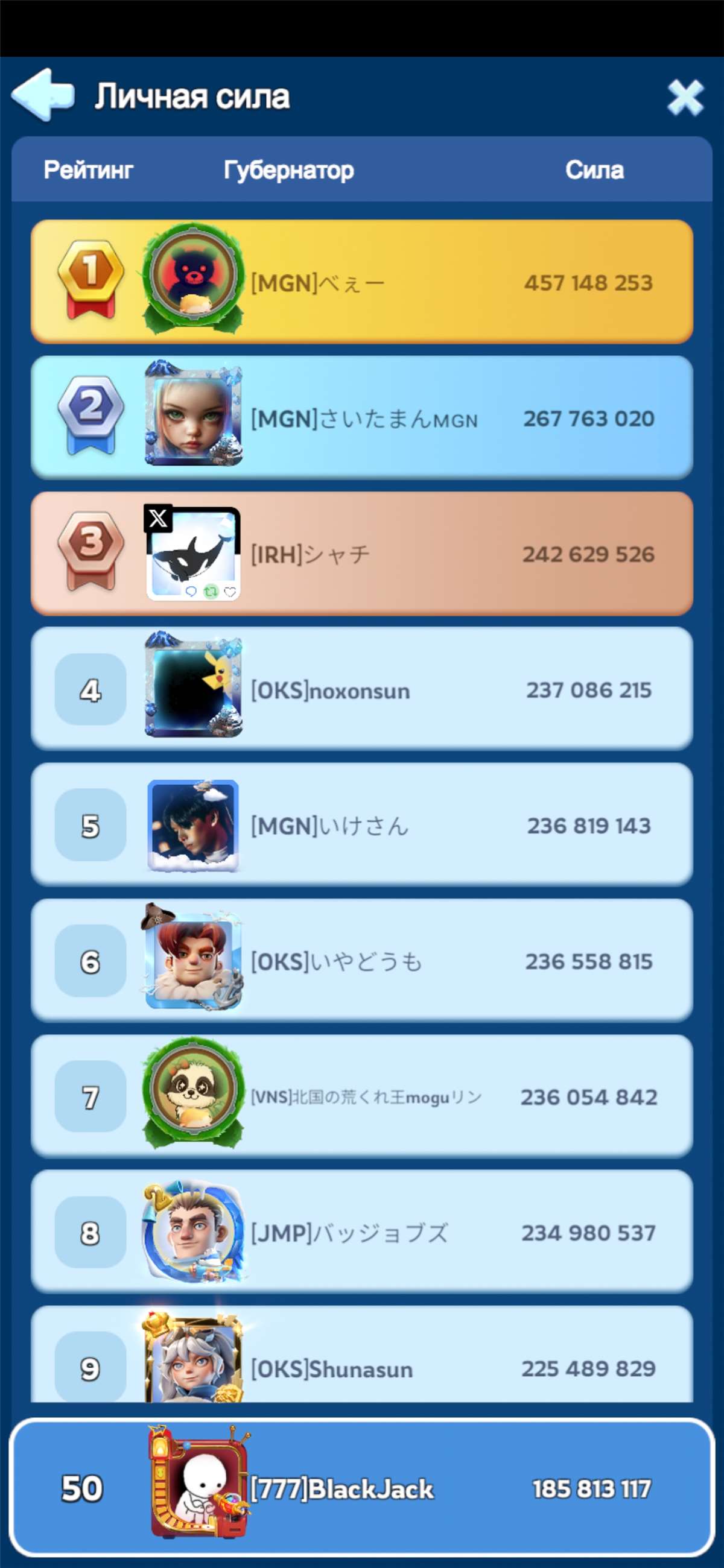Open the [MGN]さいたまんMGN player row

[361, 417]
